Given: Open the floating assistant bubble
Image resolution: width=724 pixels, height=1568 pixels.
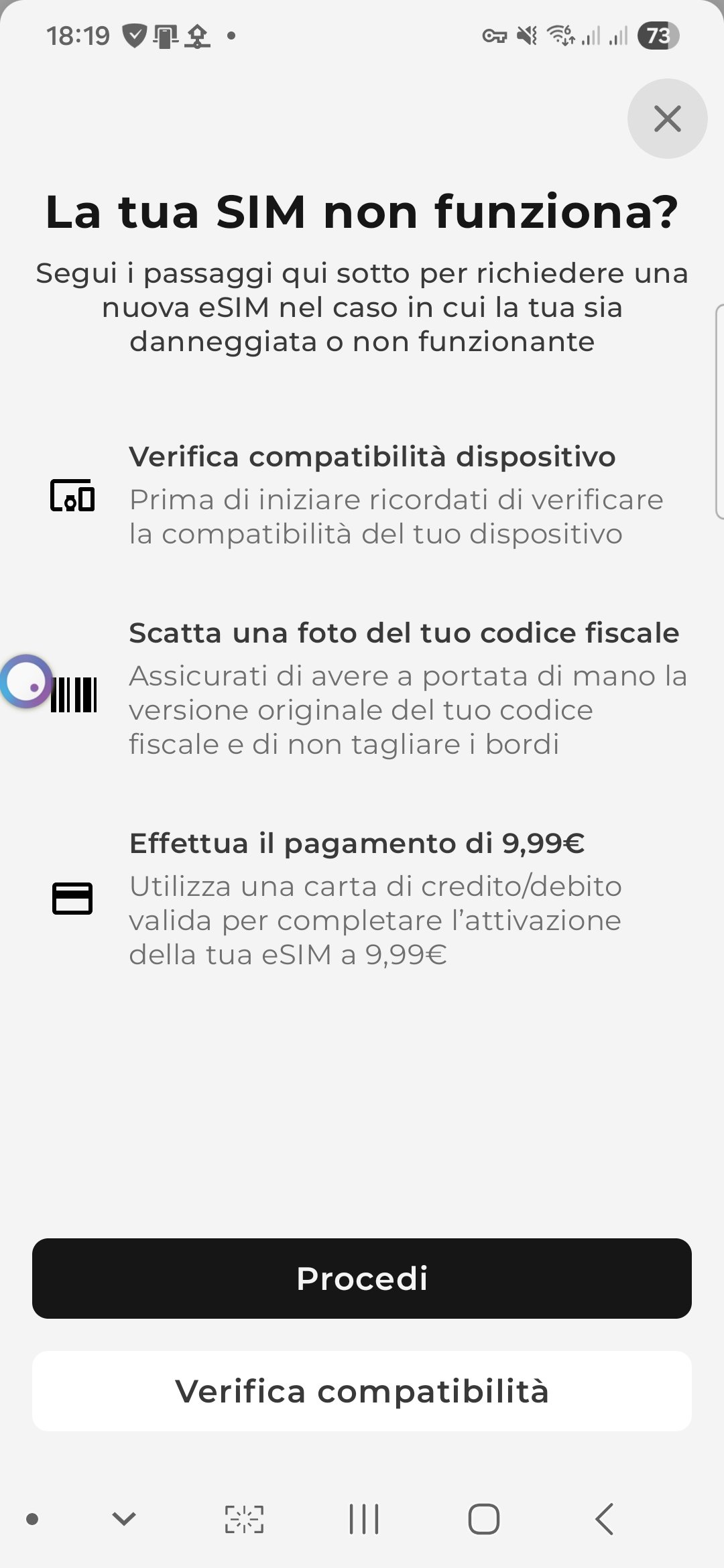Looking at the screenshot, I should click(x=25, y=681).
